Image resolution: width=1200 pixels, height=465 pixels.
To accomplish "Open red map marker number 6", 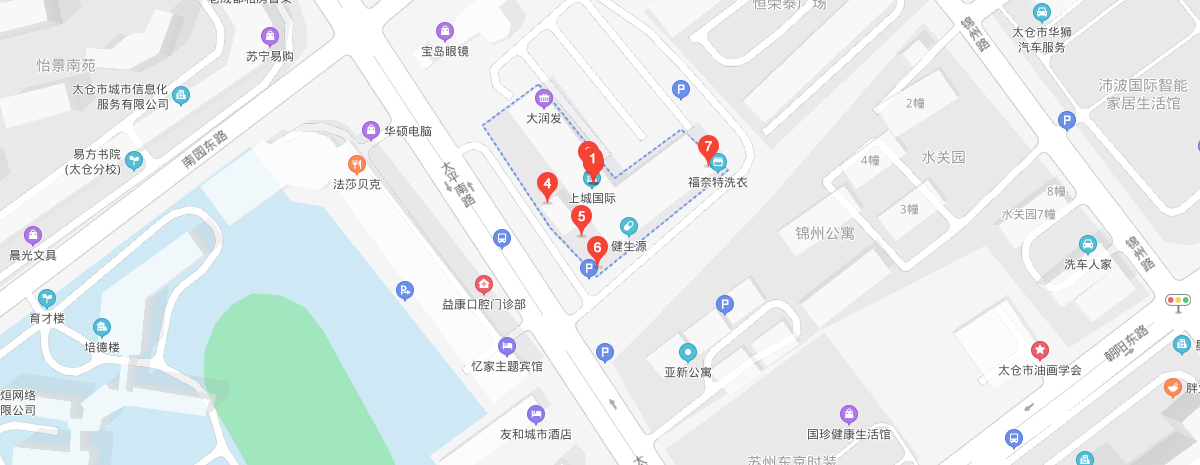I will (x=596, y=247).
